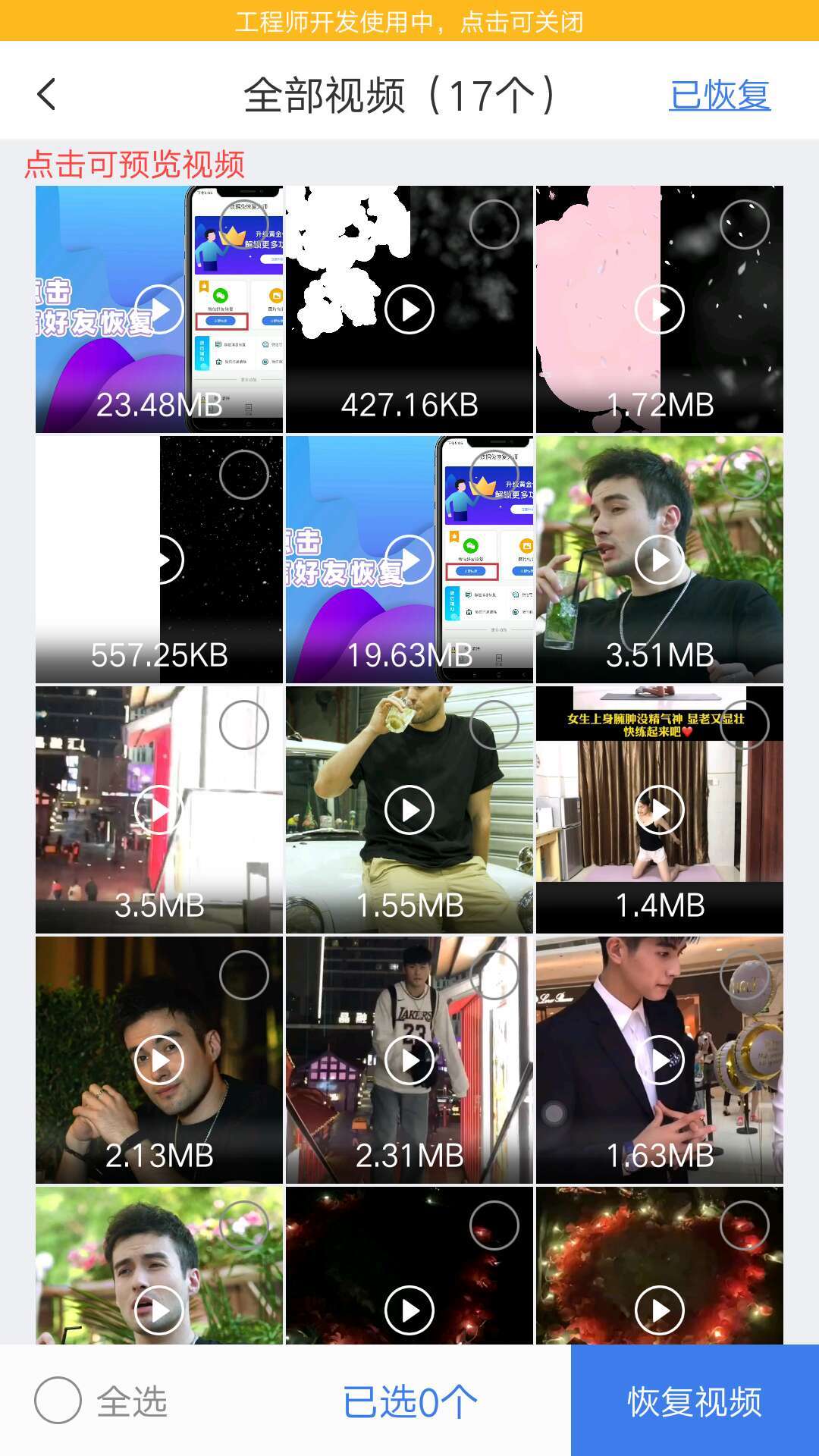Play the 1.55MB video

(409, 810)
